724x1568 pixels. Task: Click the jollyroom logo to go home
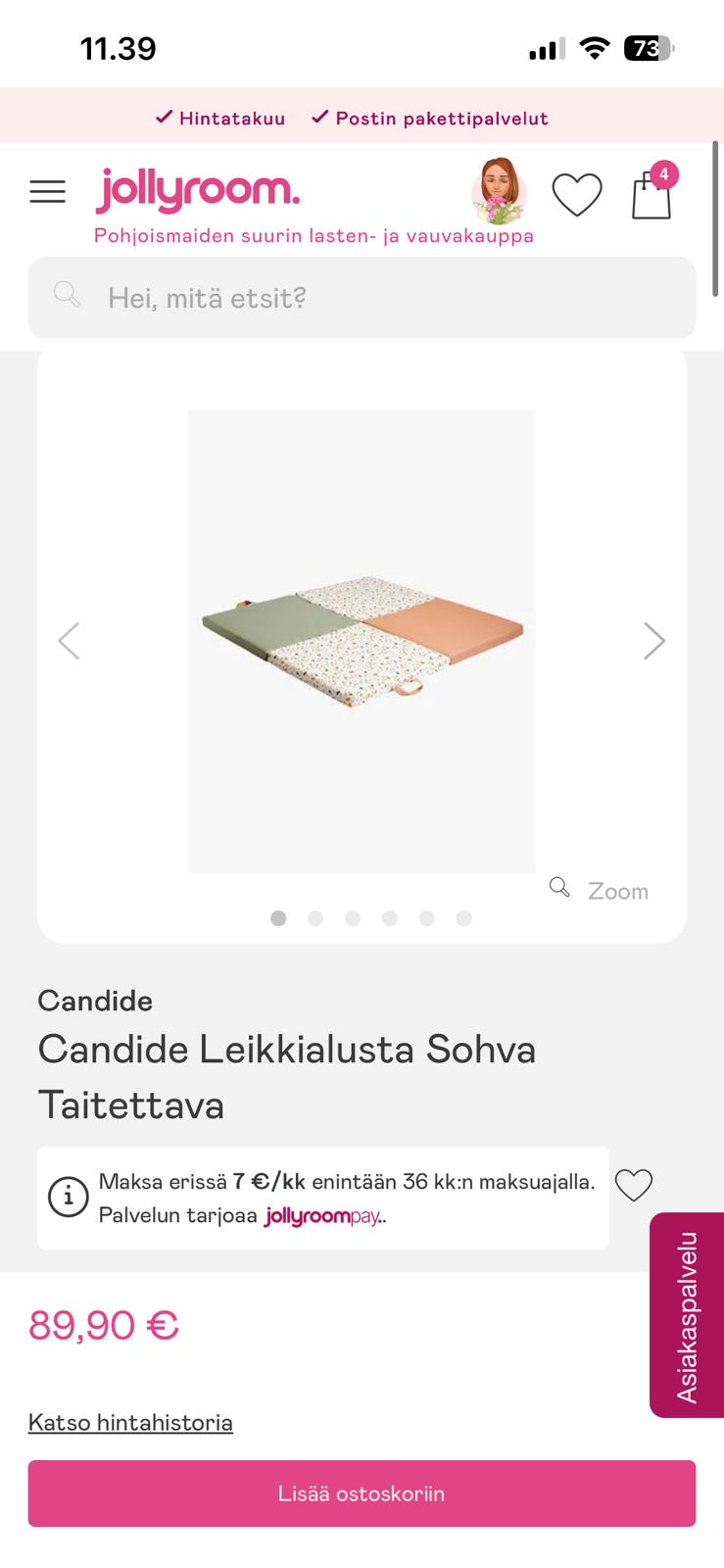197,188
